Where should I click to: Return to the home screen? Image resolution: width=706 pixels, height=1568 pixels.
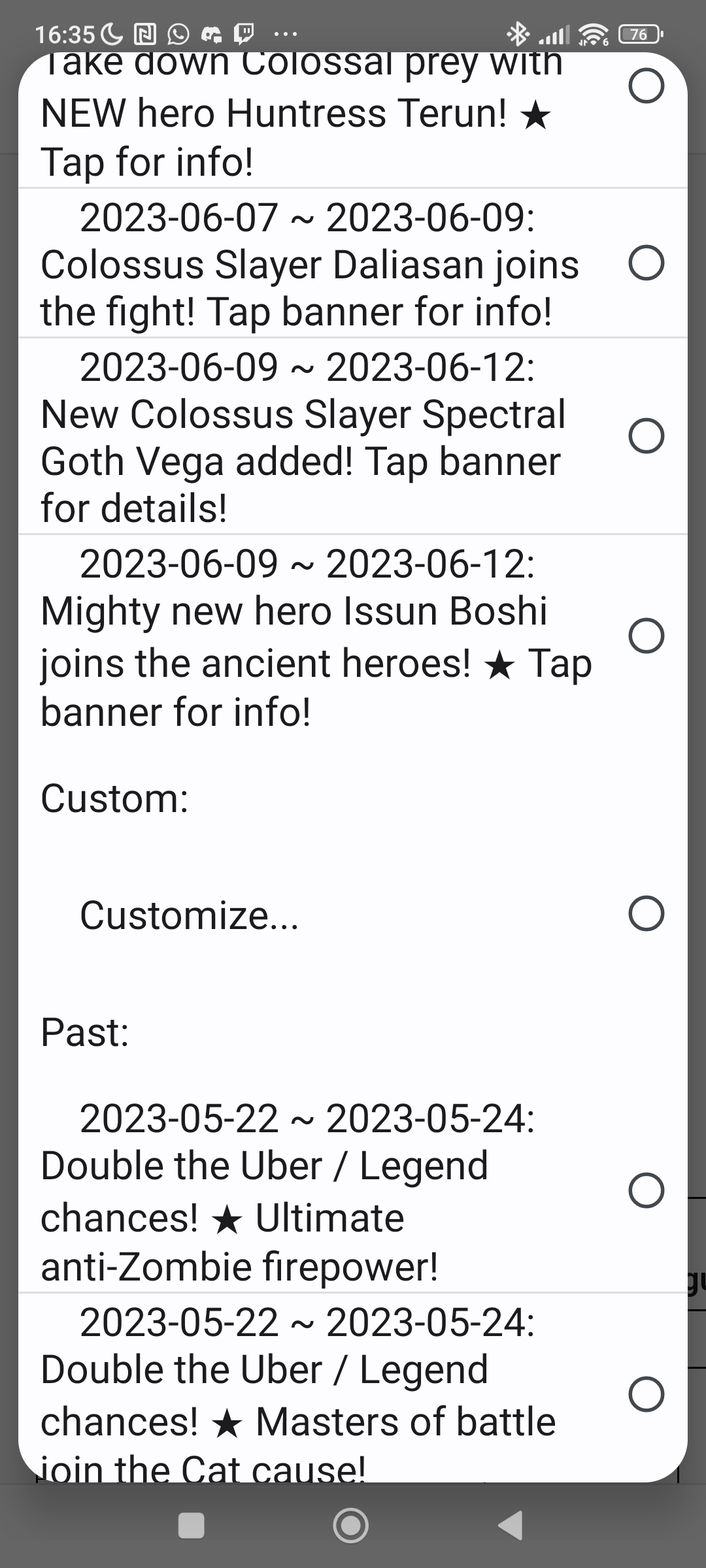[351, 1526]
